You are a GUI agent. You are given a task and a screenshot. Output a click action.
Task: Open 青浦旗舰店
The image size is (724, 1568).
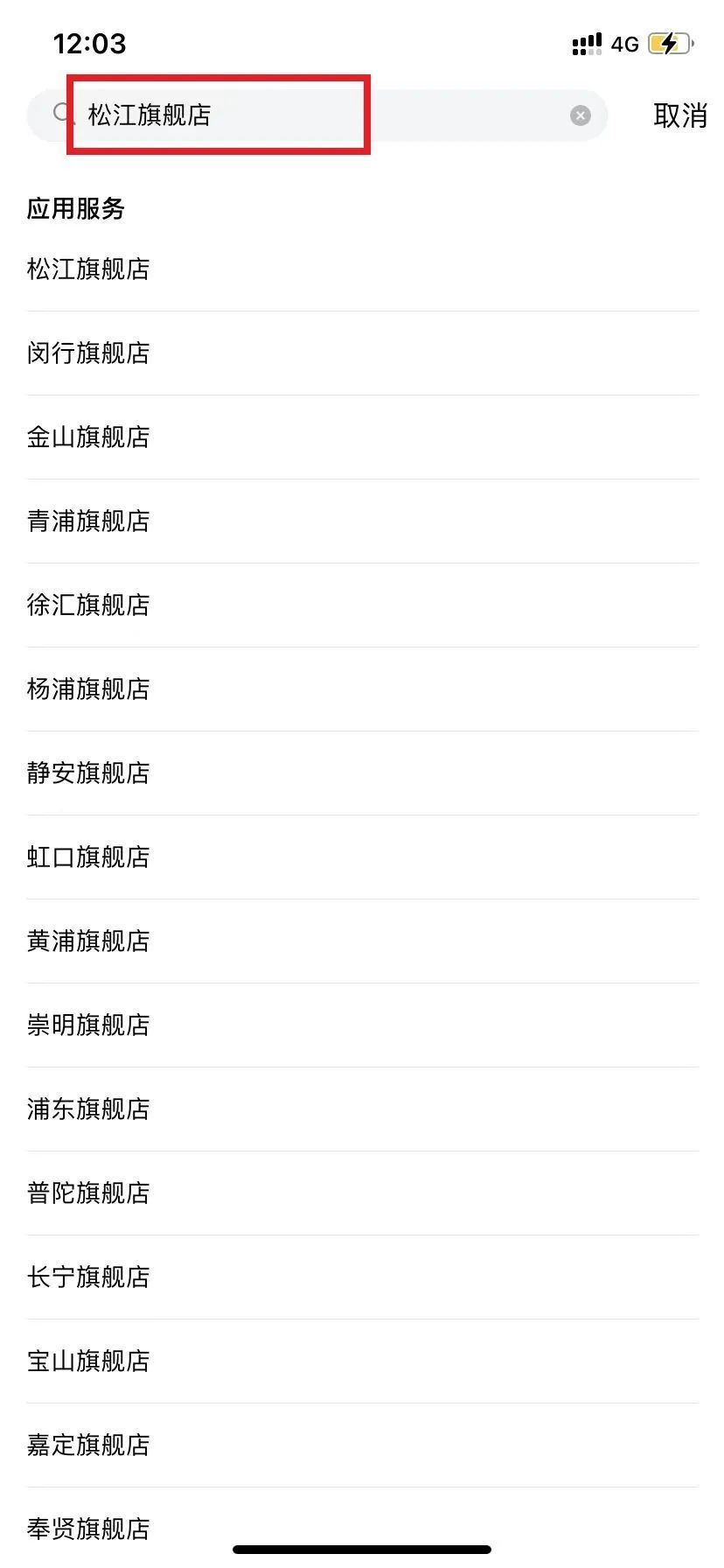88,521
